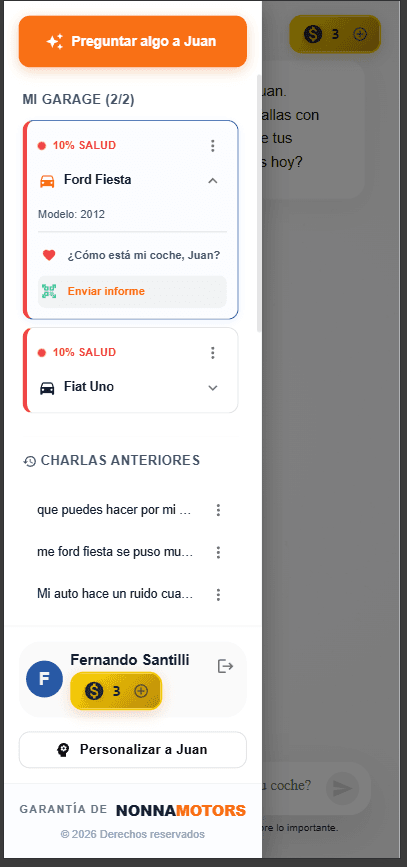Log out with the exit icon
Viewport: 407px width, 867px height.
[225, 666]
